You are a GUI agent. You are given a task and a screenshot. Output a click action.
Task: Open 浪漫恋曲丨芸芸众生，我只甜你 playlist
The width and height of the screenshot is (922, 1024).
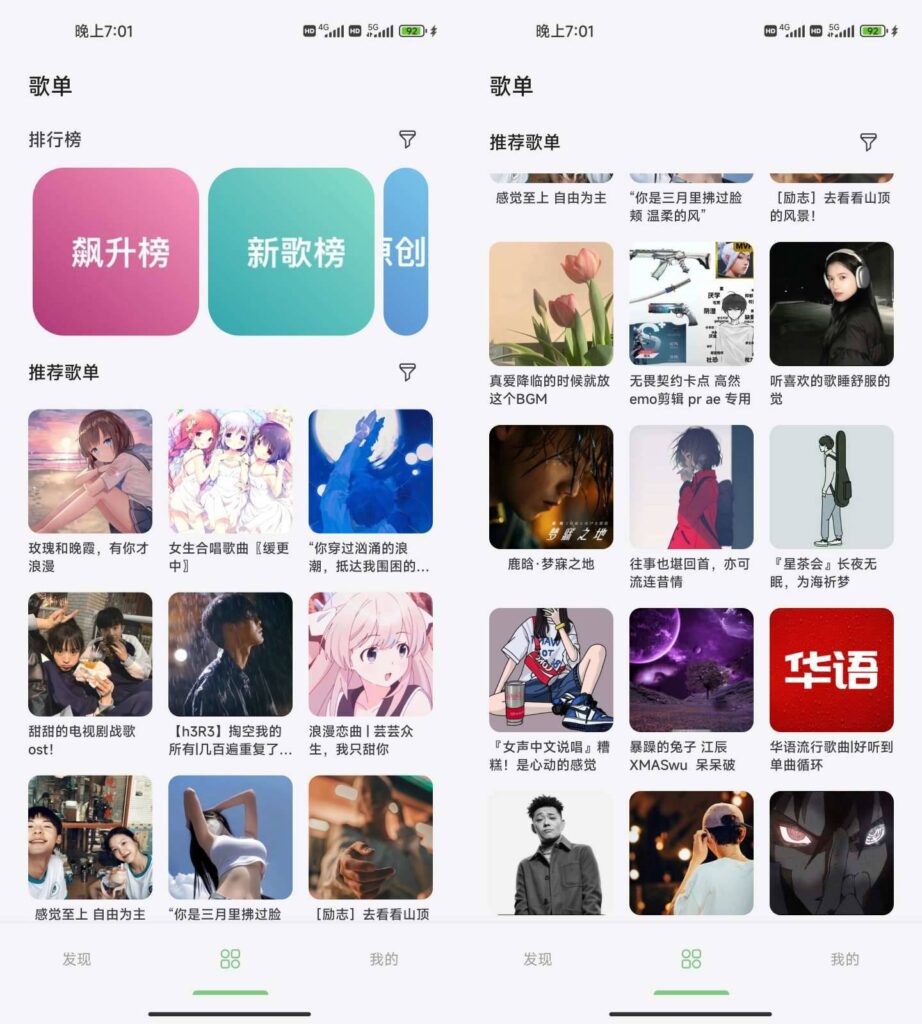click(x=370, y=654)
